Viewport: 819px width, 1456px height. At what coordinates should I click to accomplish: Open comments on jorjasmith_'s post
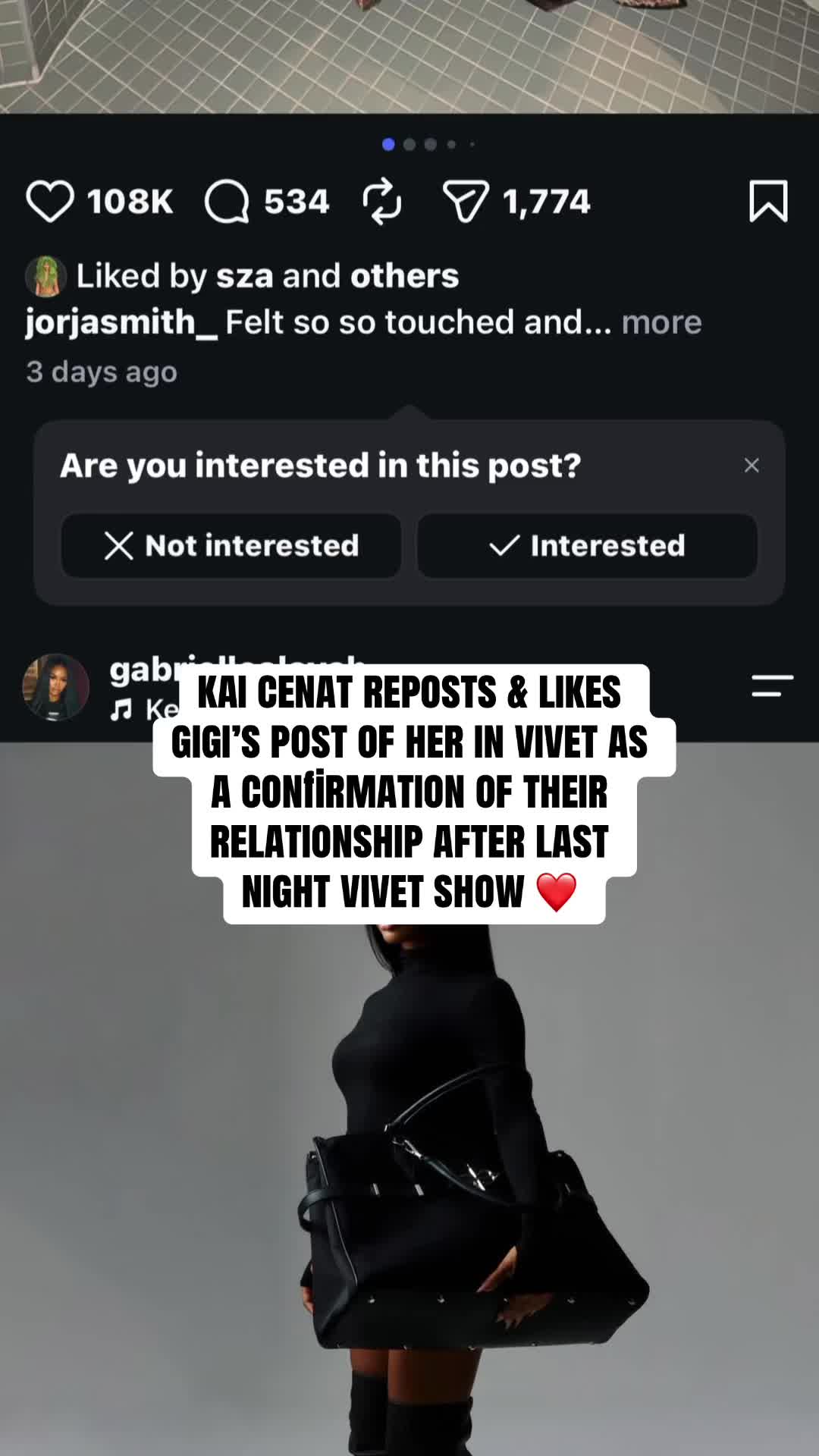[227, 202]
